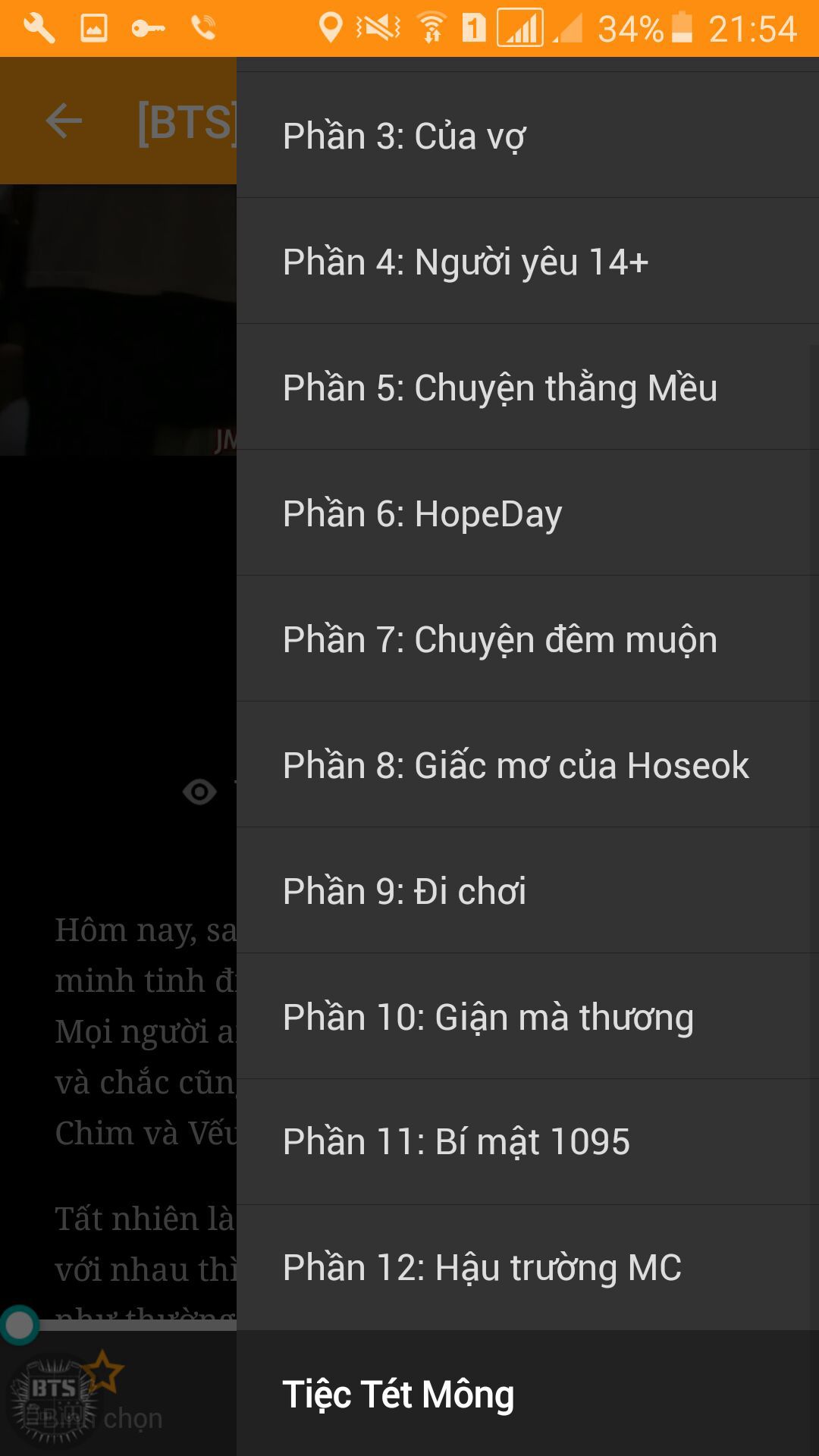Jump to Phần 7: Chuyện đêm muộn

point(527,640)
